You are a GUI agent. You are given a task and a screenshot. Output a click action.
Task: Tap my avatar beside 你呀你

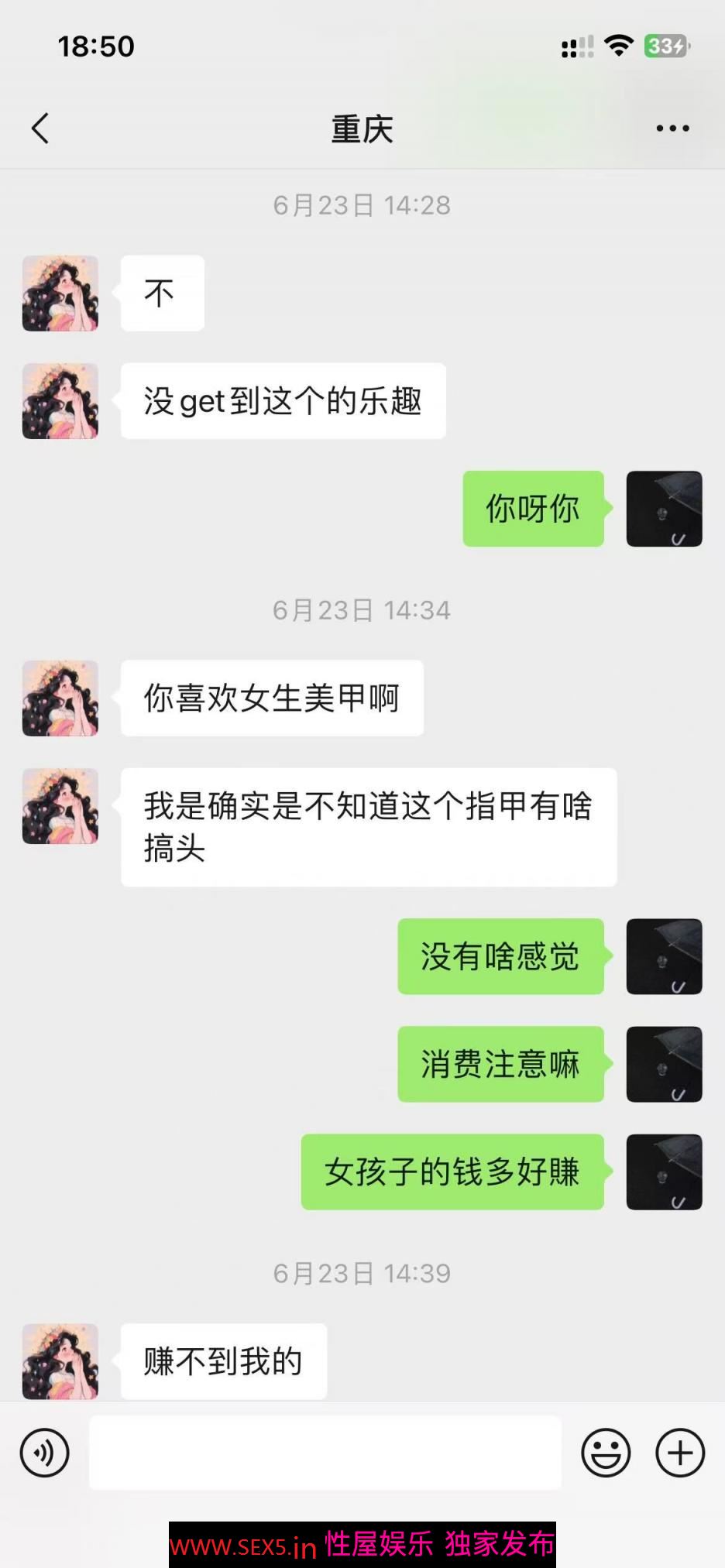click(x=664, y=509)
